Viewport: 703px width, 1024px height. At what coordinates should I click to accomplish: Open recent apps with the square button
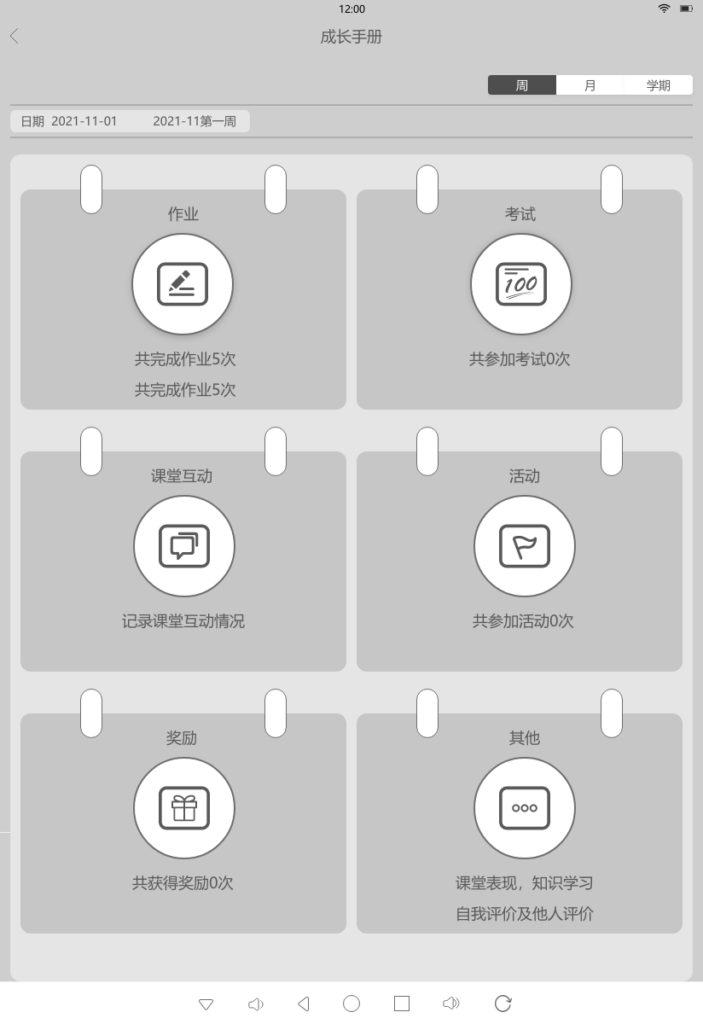point(402,1004)
